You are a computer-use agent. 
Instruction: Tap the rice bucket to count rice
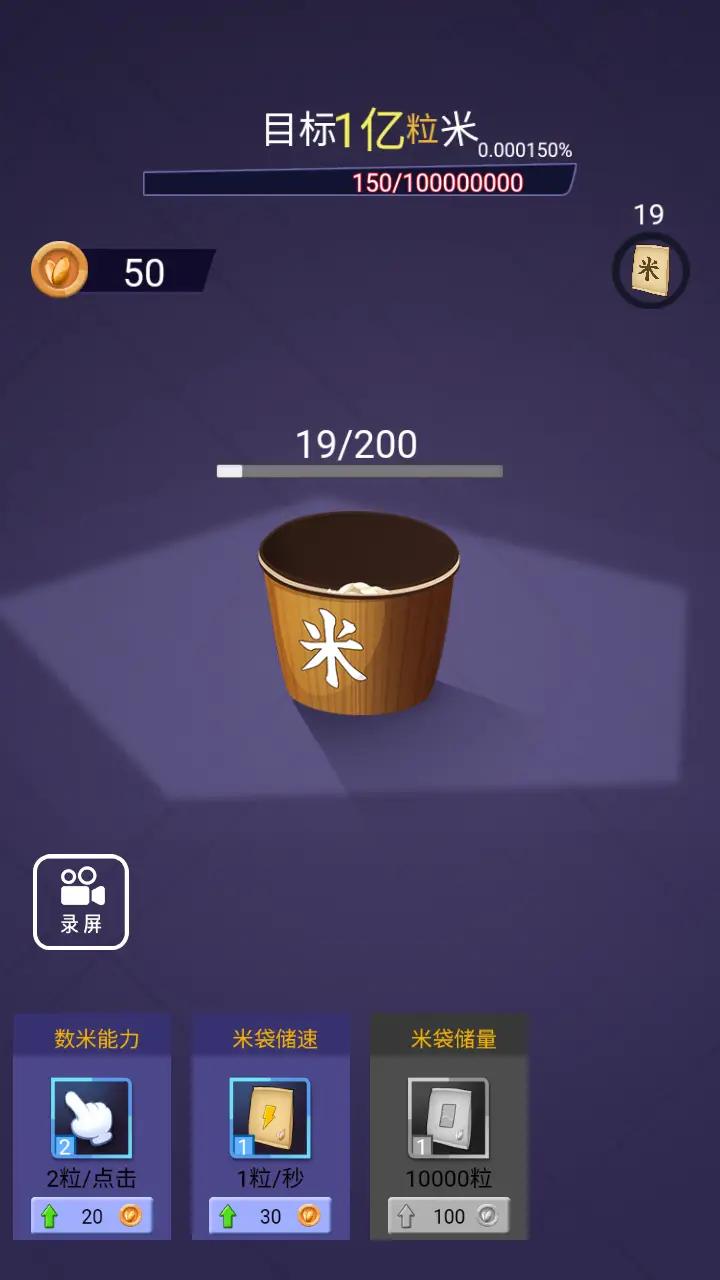tap(358, 615)
